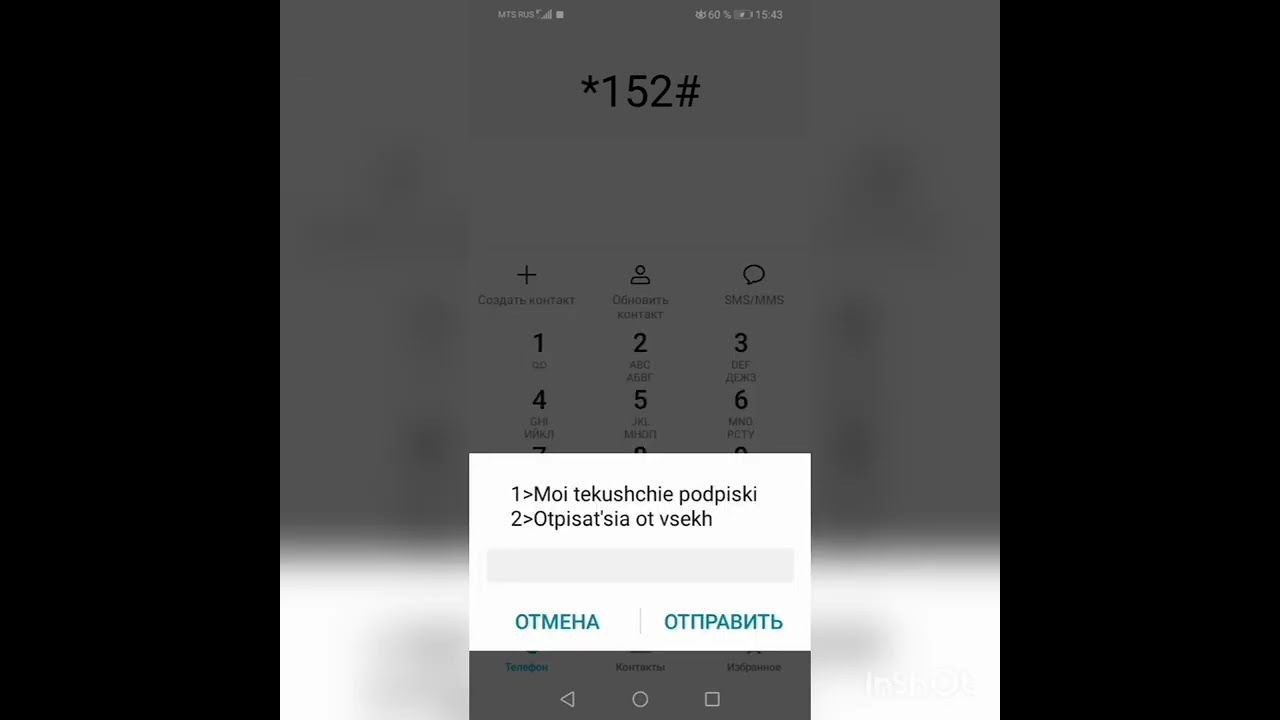Send the reply with ОТПРАВИТЬ
This screenshot has width=1280, height=720.
723,622
